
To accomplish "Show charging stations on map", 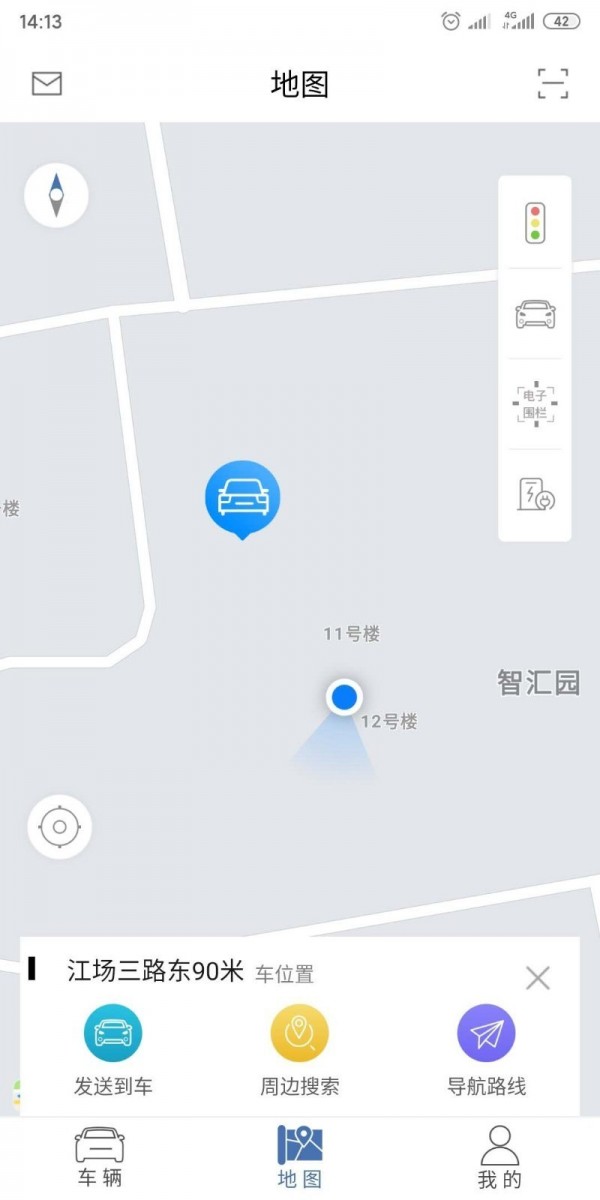I will point(535,494).
